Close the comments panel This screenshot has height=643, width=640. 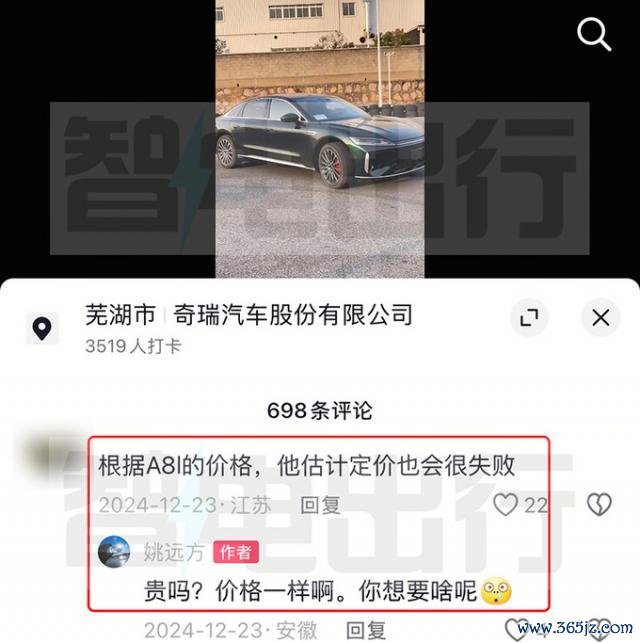coord(600,319)
